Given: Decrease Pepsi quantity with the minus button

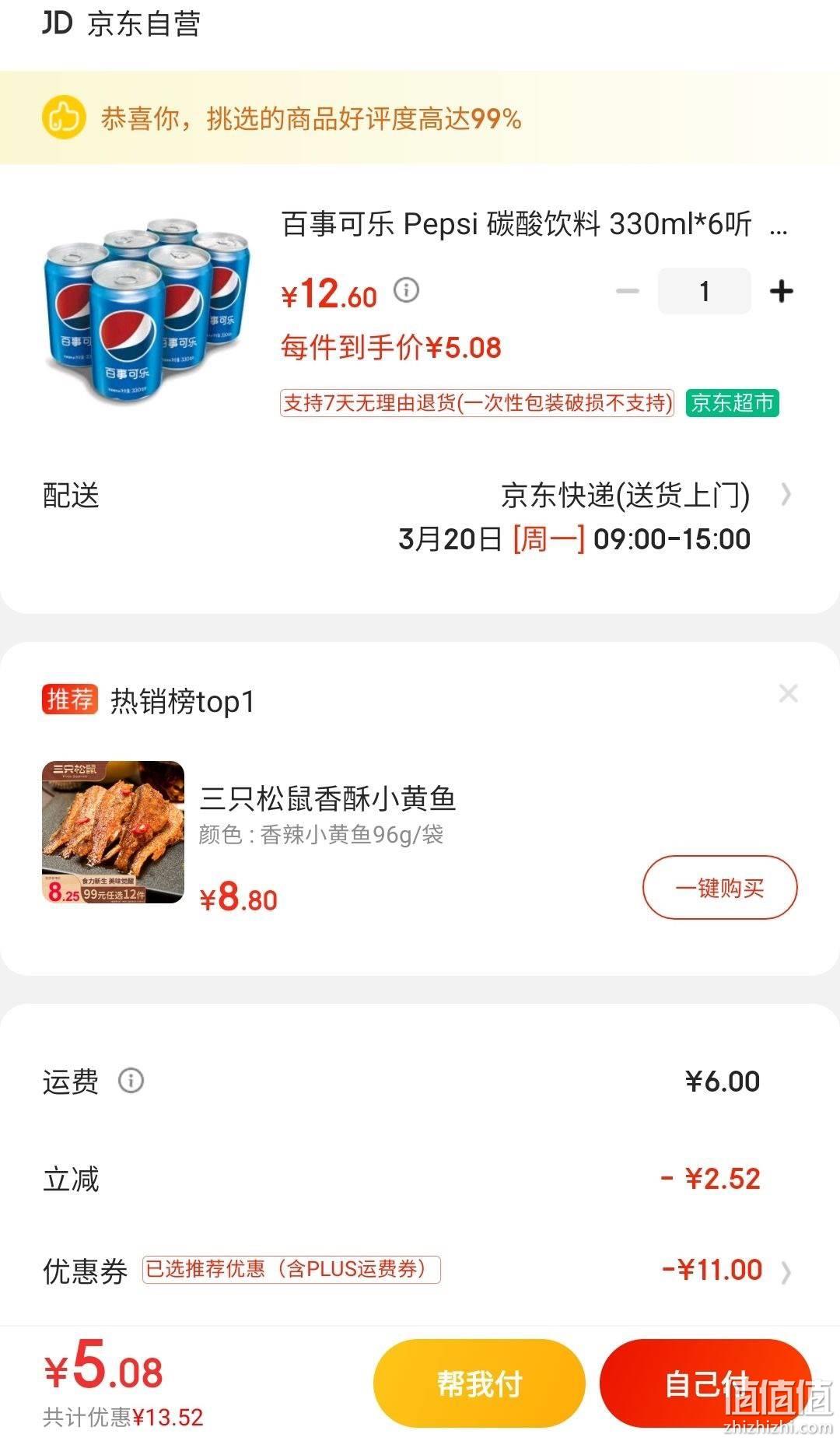Looking at the screenshot, I should pos(627,292).
